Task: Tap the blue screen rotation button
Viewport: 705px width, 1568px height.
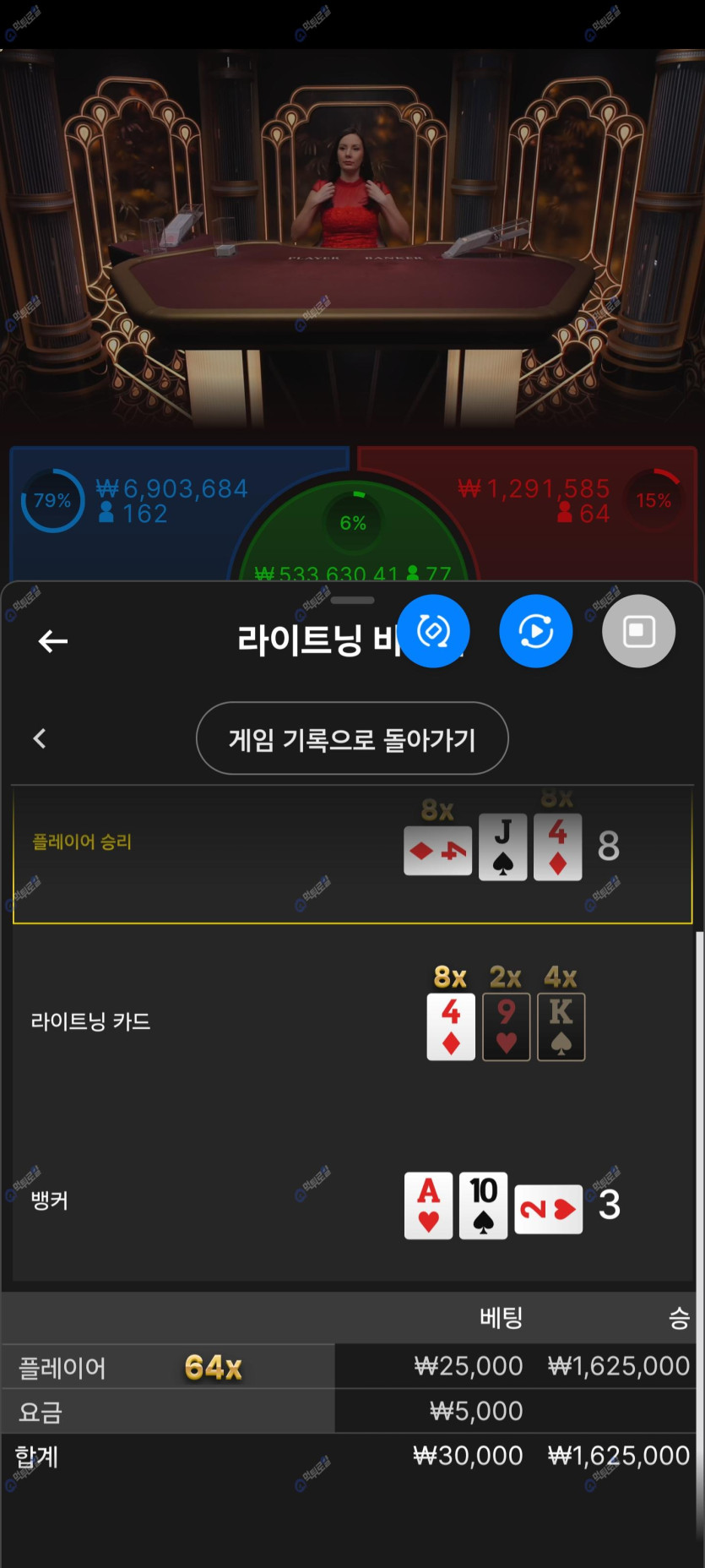Action: coord(433,631)
